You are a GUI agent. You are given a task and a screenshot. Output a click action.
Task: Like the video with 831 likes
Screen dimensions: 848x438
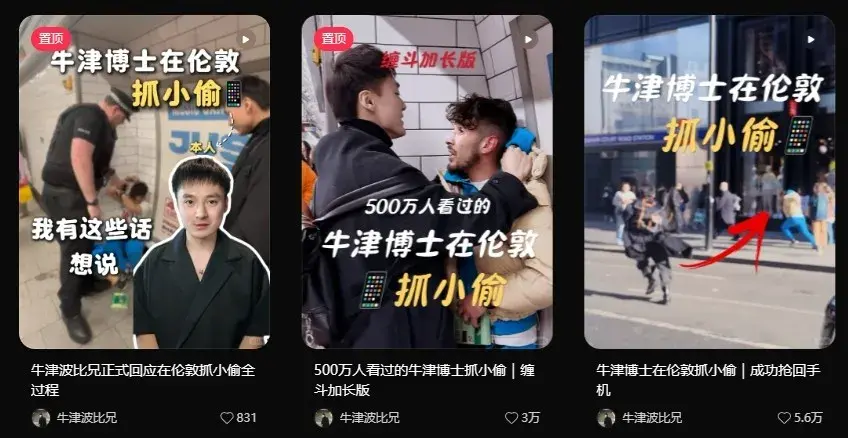(226, 418)
